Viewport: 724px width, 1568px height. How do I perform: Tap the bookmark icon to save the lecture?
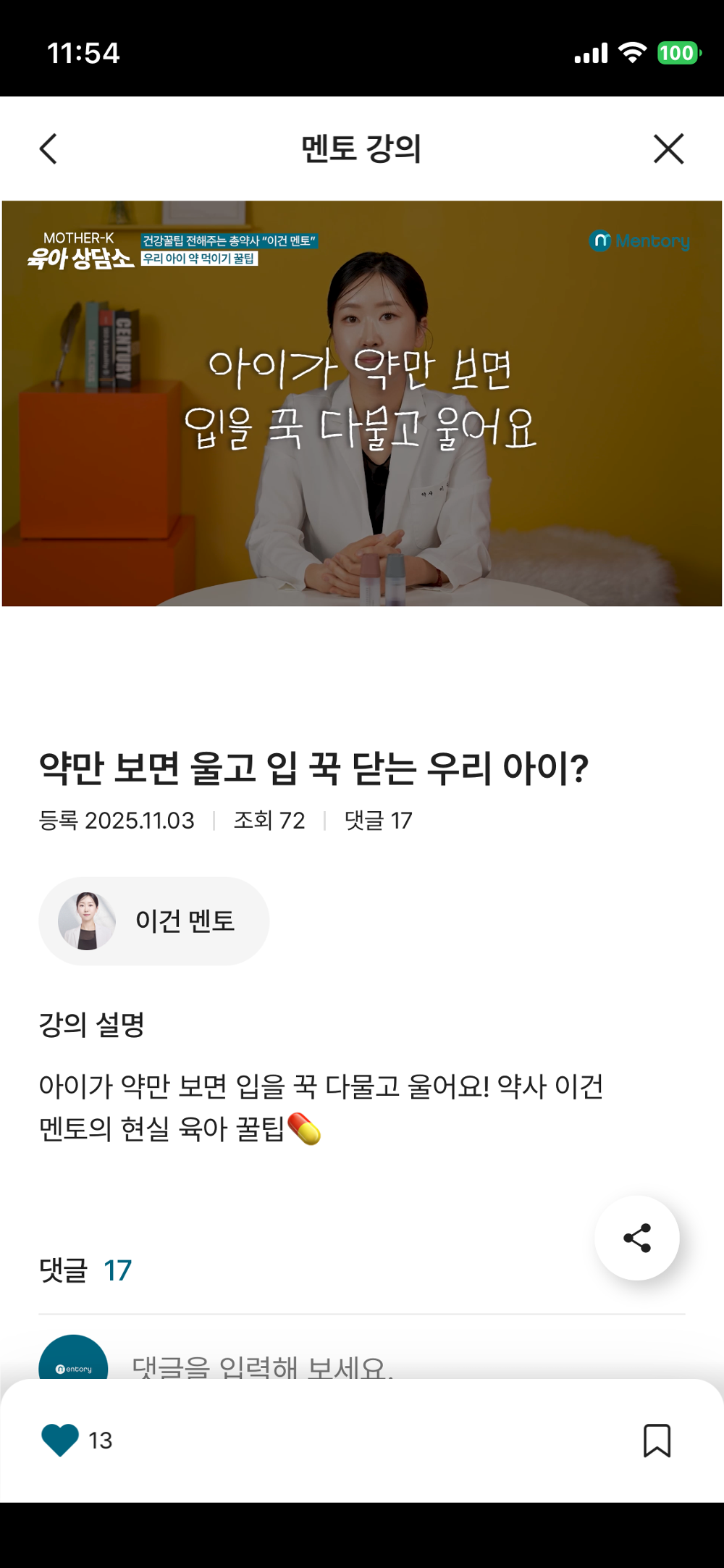658,1440
